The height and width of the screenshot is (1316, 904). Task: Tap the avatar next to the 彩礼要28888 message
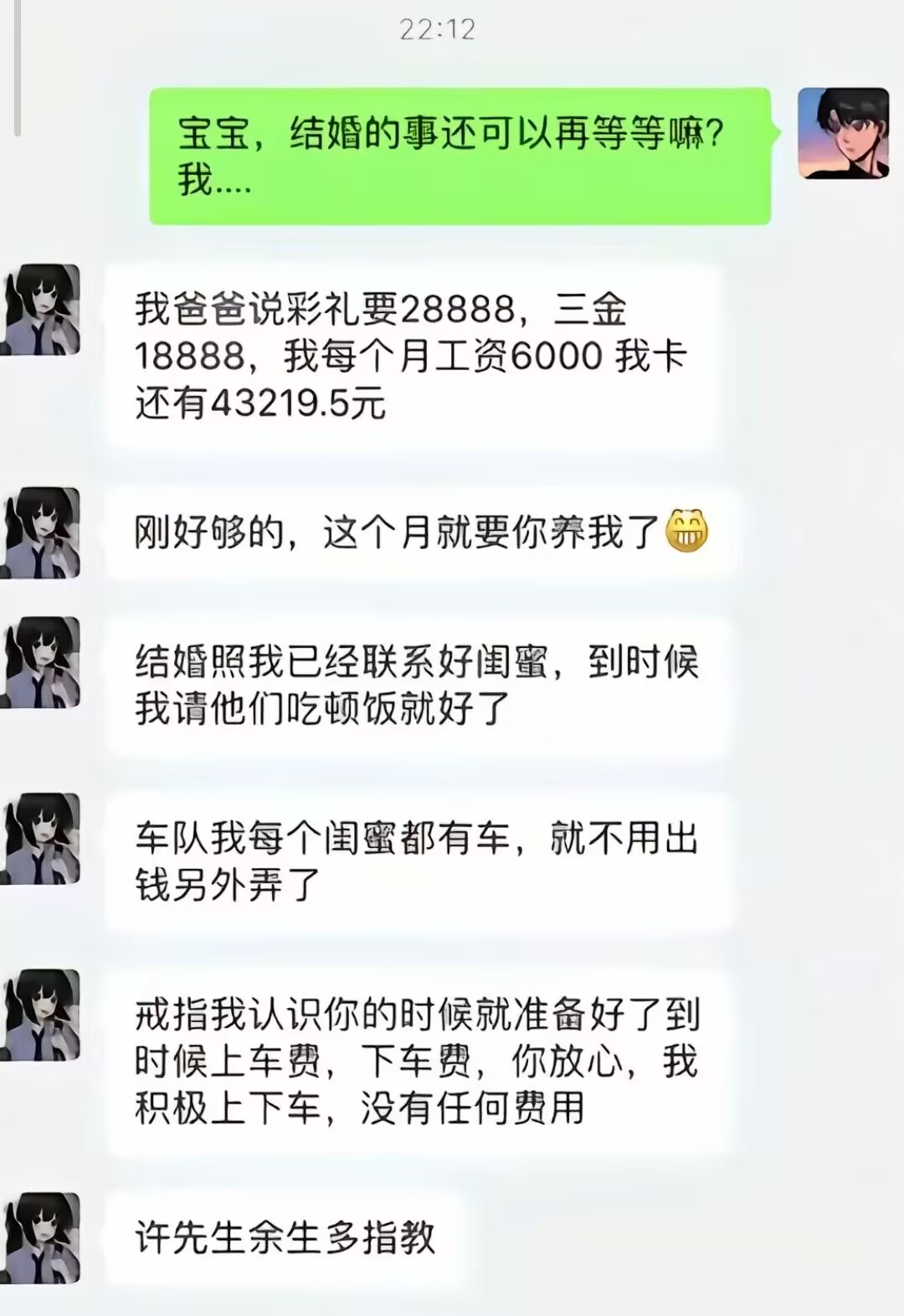click(40, 310)
